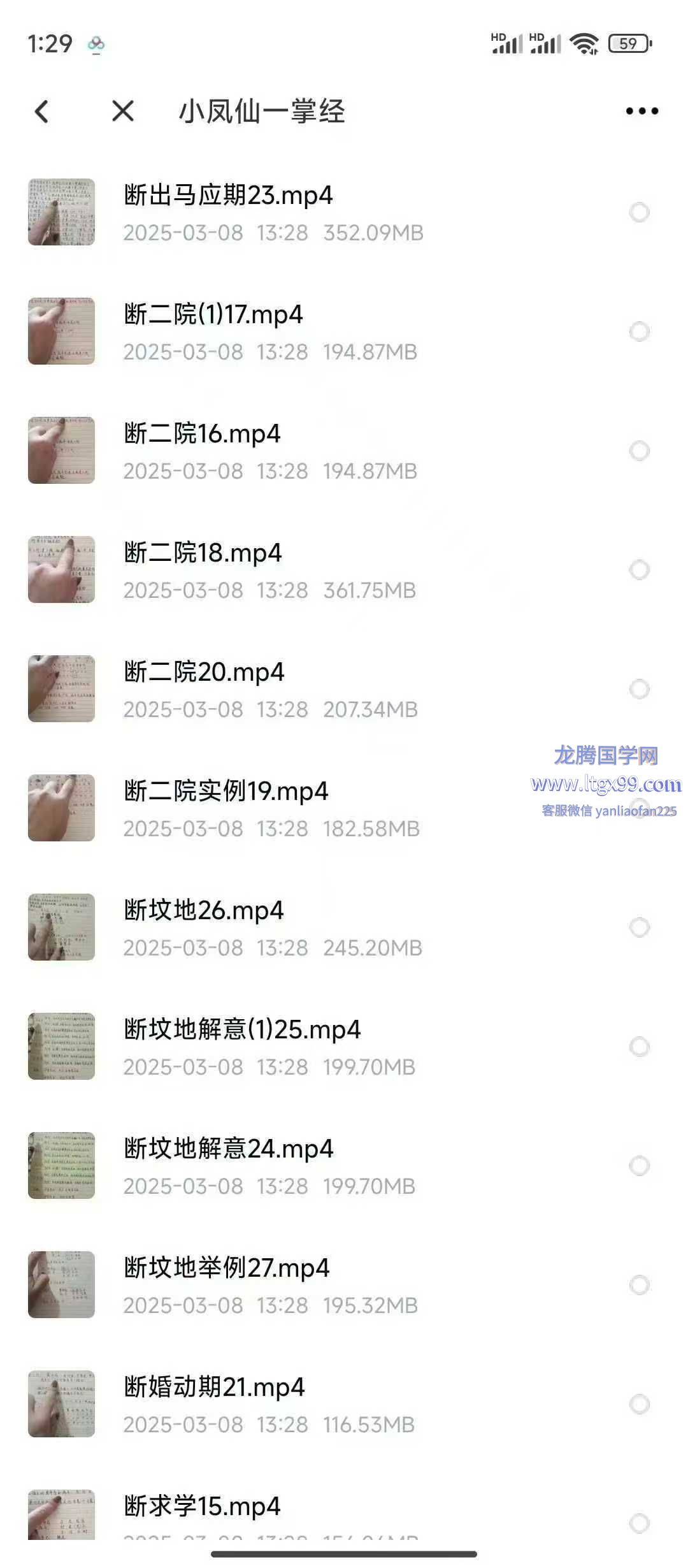The height and width of the screenshot is (1568, 688).
Task: Tap the thumbnail of 断出马应期23.mp4
Action: coord(61,212)
